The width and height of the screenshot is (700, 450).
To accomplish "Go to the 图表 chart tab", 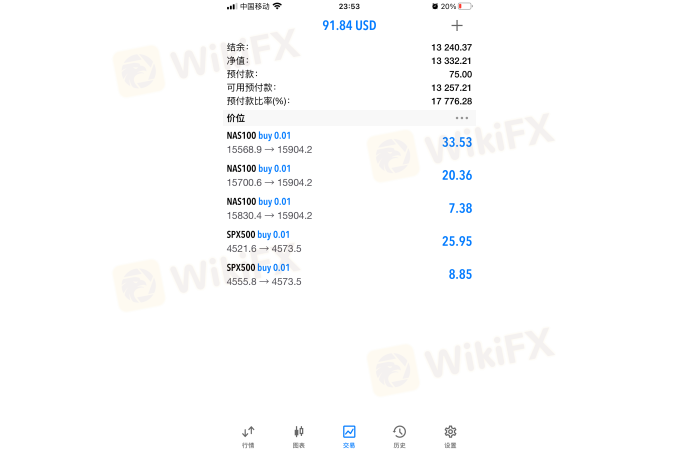I will (x=298, y=436).
